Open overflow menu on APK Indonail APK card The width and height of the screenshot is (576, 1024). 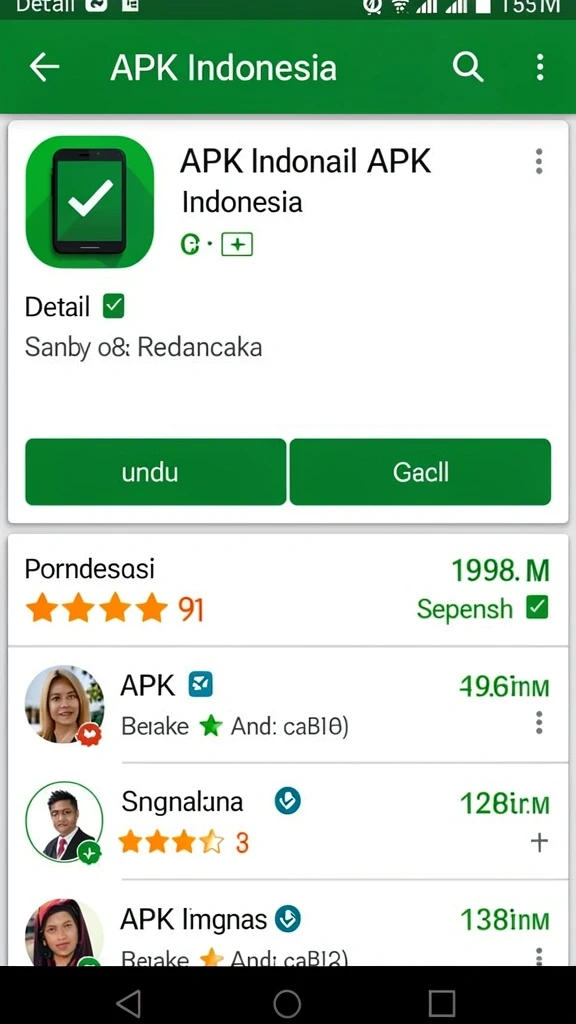point(539,161)
